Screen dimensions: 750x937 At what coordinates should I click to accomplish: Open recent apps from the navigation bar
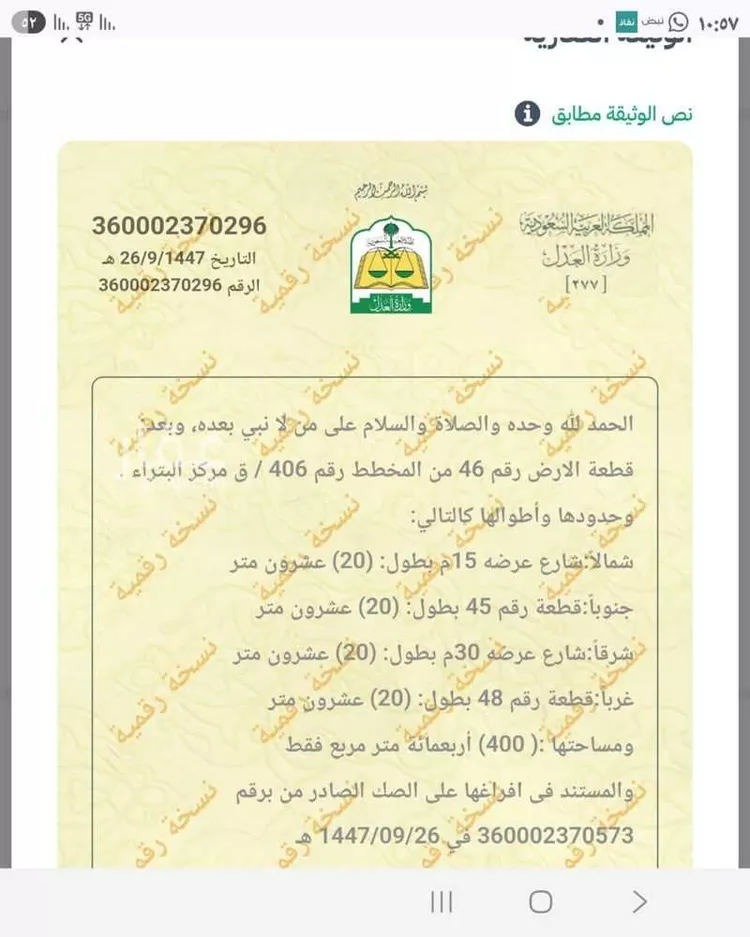(441, 901)
